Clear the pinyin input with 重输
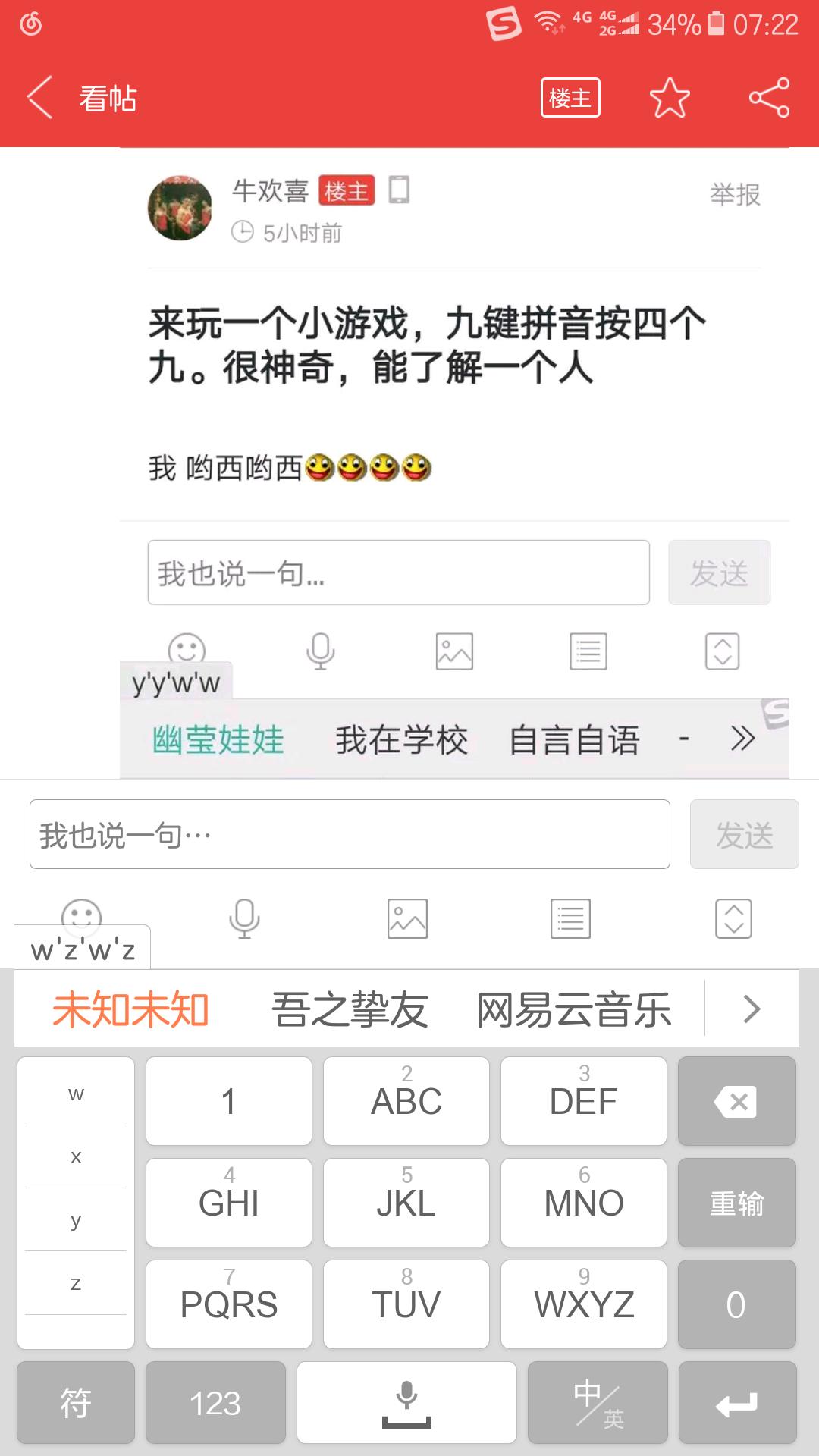This screenshot has height=1456, width=819. pyautogui.click(x=736, y=1203)
